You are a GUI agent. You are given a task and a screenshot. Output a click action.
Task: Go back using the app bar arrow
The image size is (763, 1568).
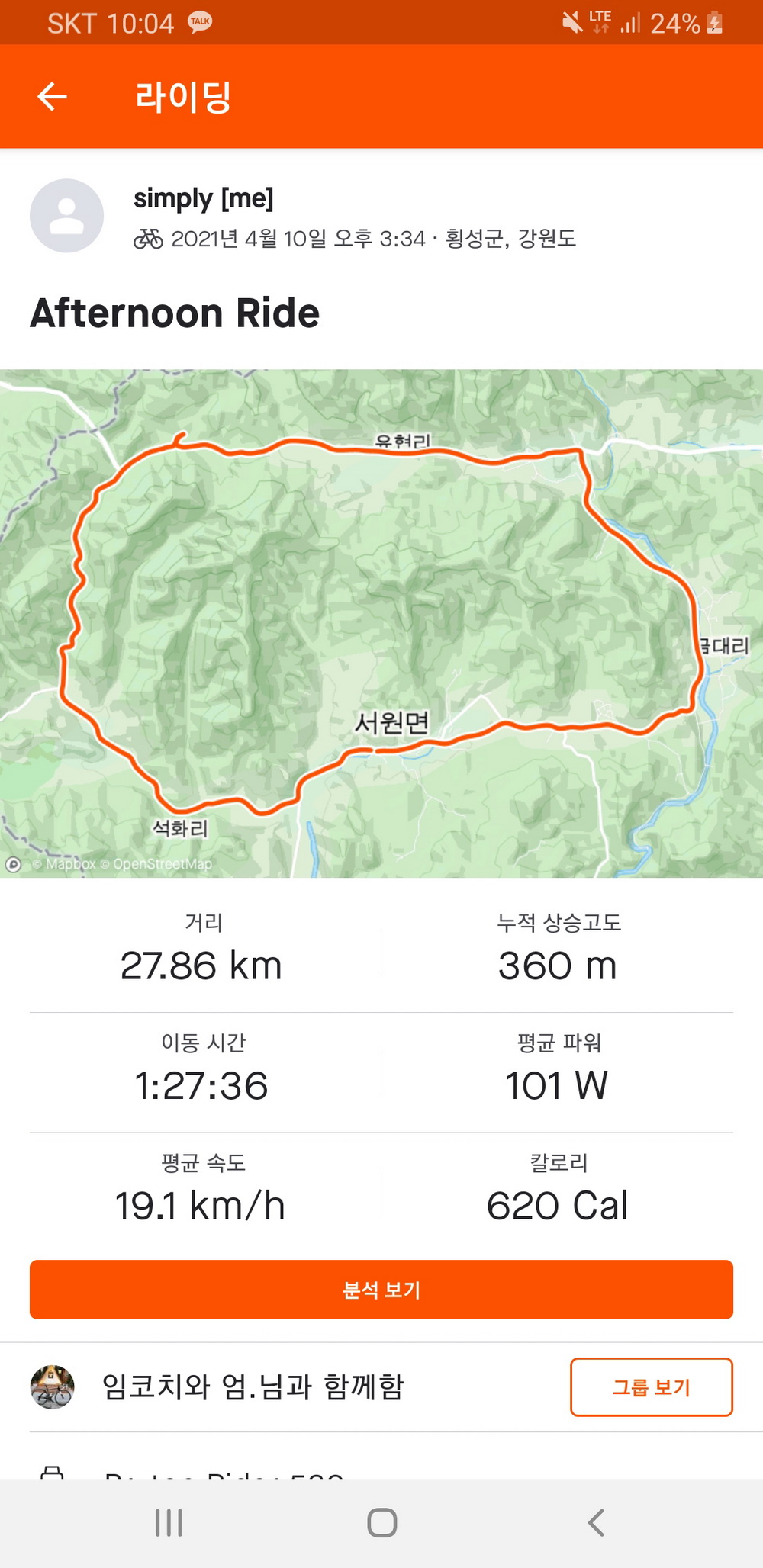tap(52, 97)
